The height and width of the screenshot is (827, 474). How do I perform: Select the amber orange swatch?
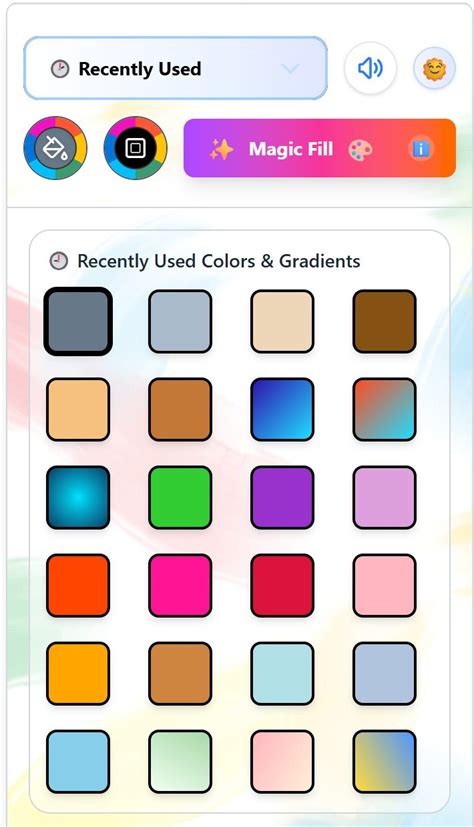[x=78, y=674]
